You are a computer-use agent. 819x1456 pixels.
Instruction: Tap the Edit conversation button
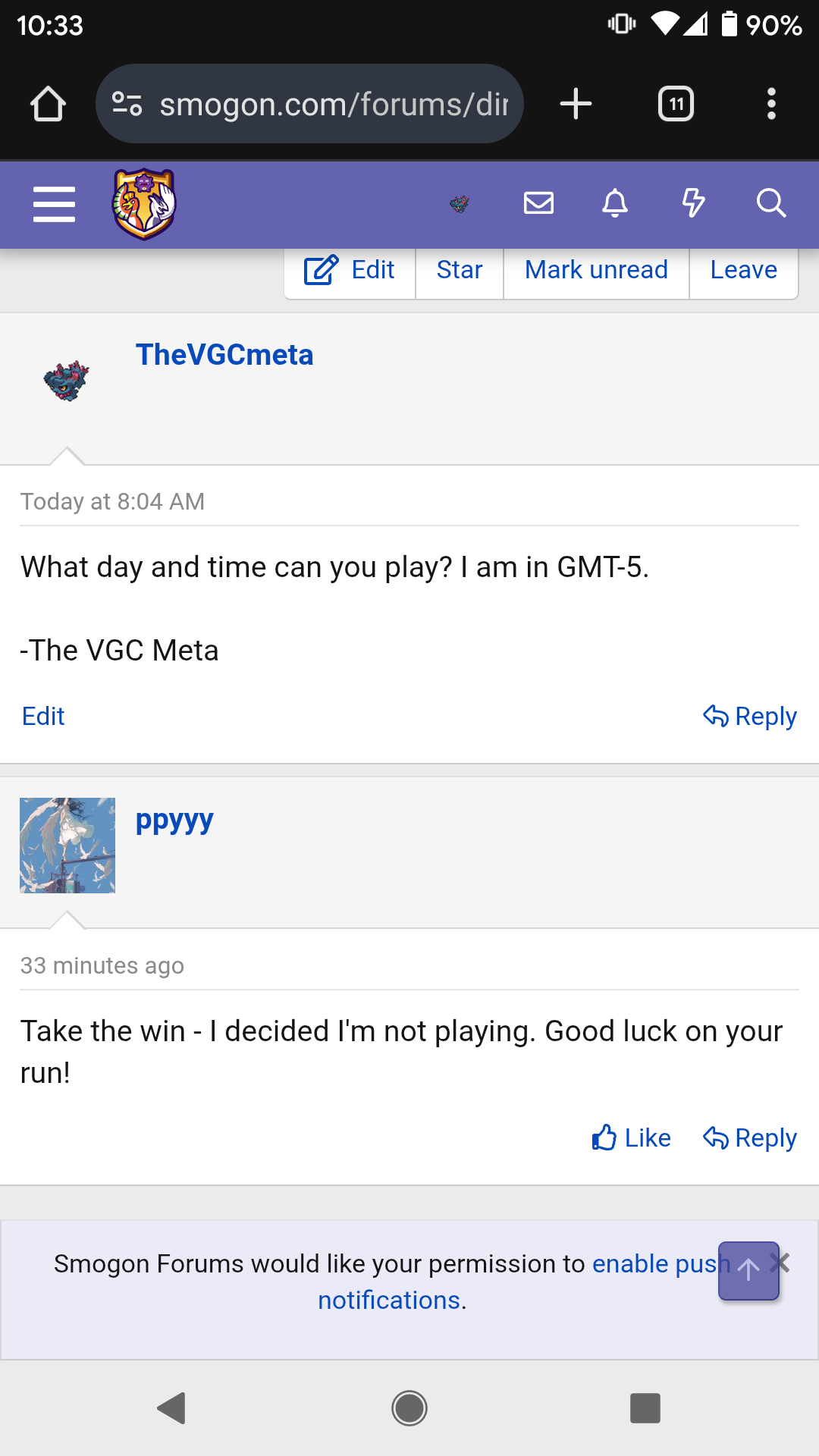coord(350,270)
